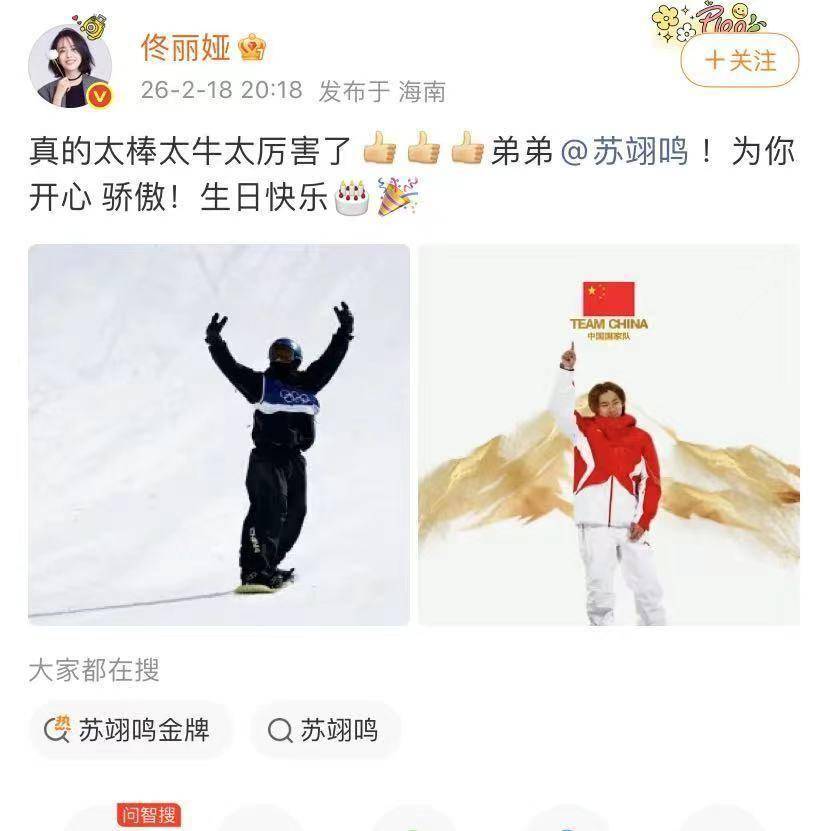Open the @苏翊鸣 mention link

pos(625,152)
